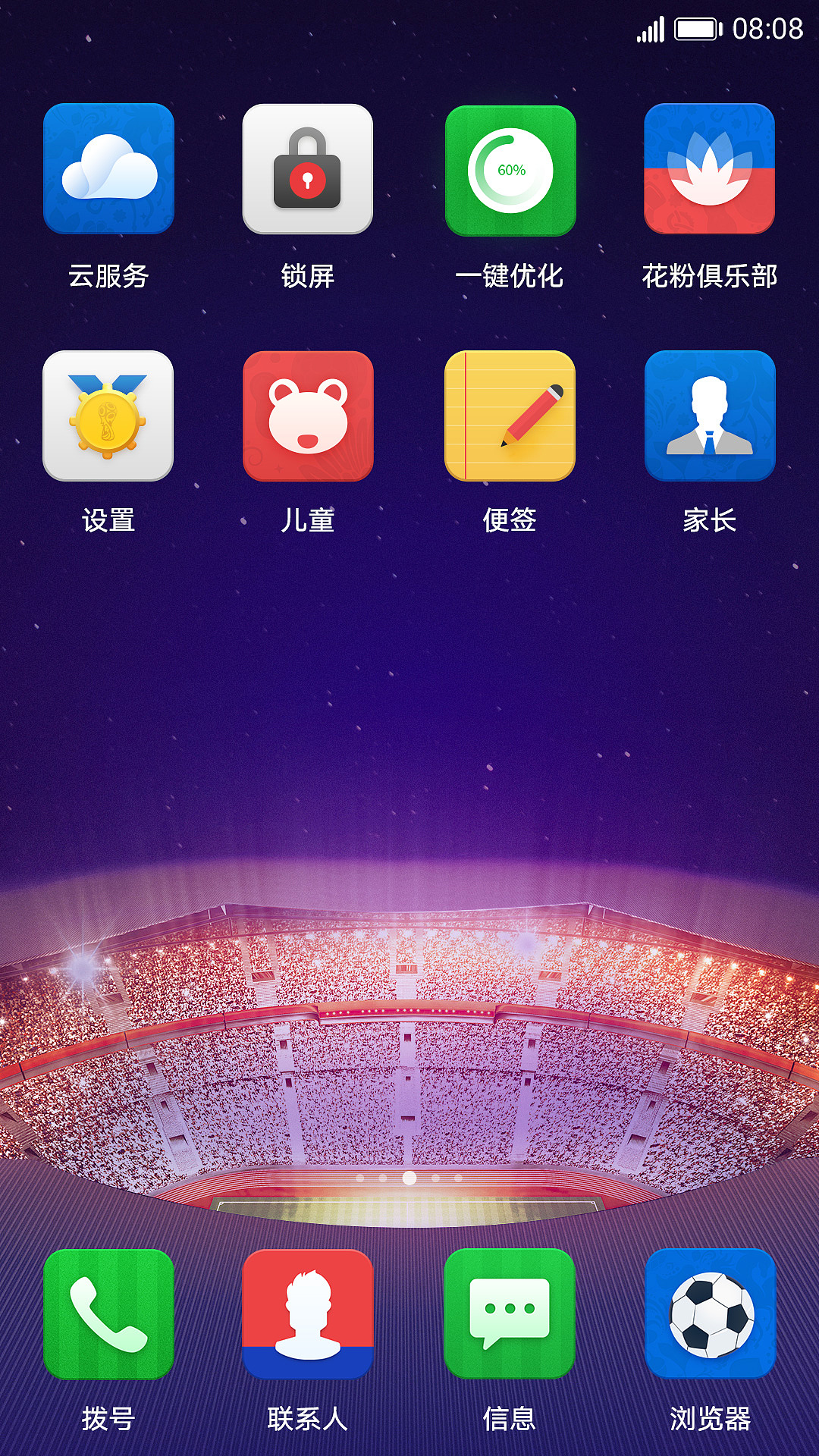Open the 拨号 phone dialer
This screenshot has width=819, height=1456.
pyautogui.click(x=106, y=1316)
